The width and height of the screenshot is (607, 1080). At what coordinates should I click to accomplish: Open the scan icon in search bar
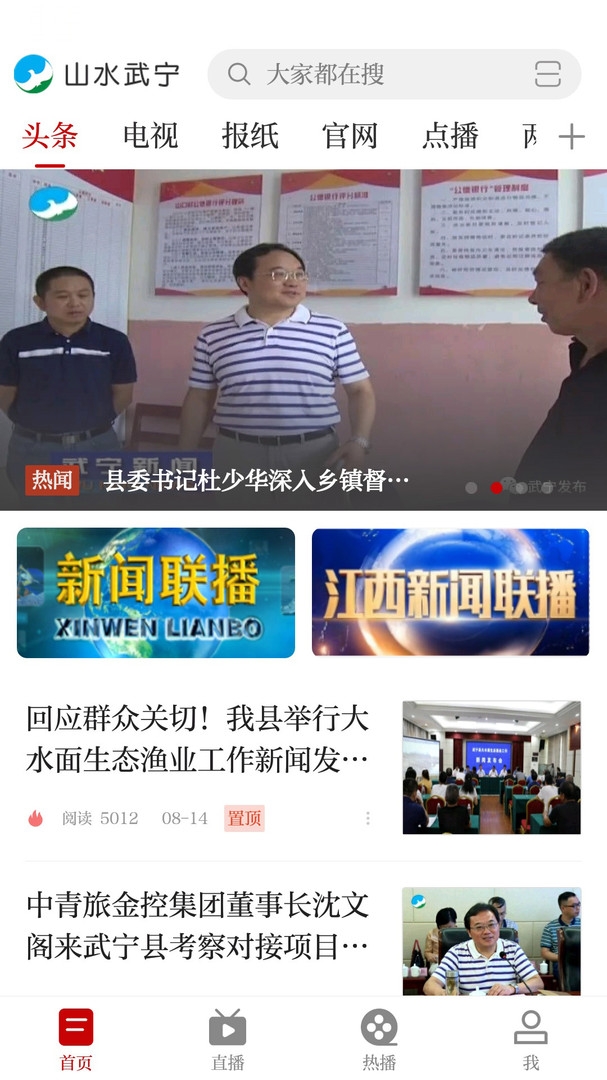click(x=547, y=74)
